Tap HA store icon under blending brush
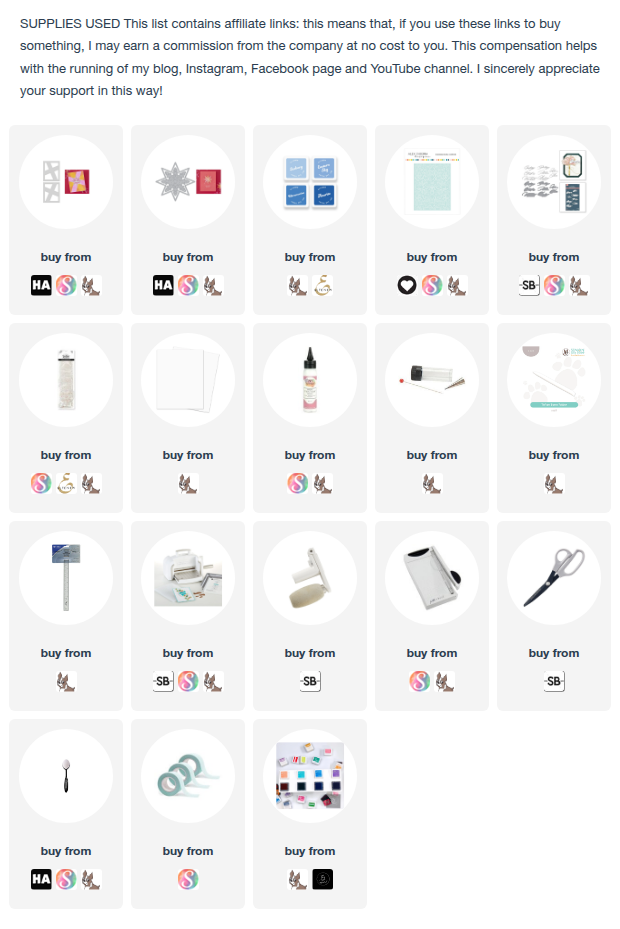Image resolution: width=620 pixels, height=929 pixels. coord(41,879)
